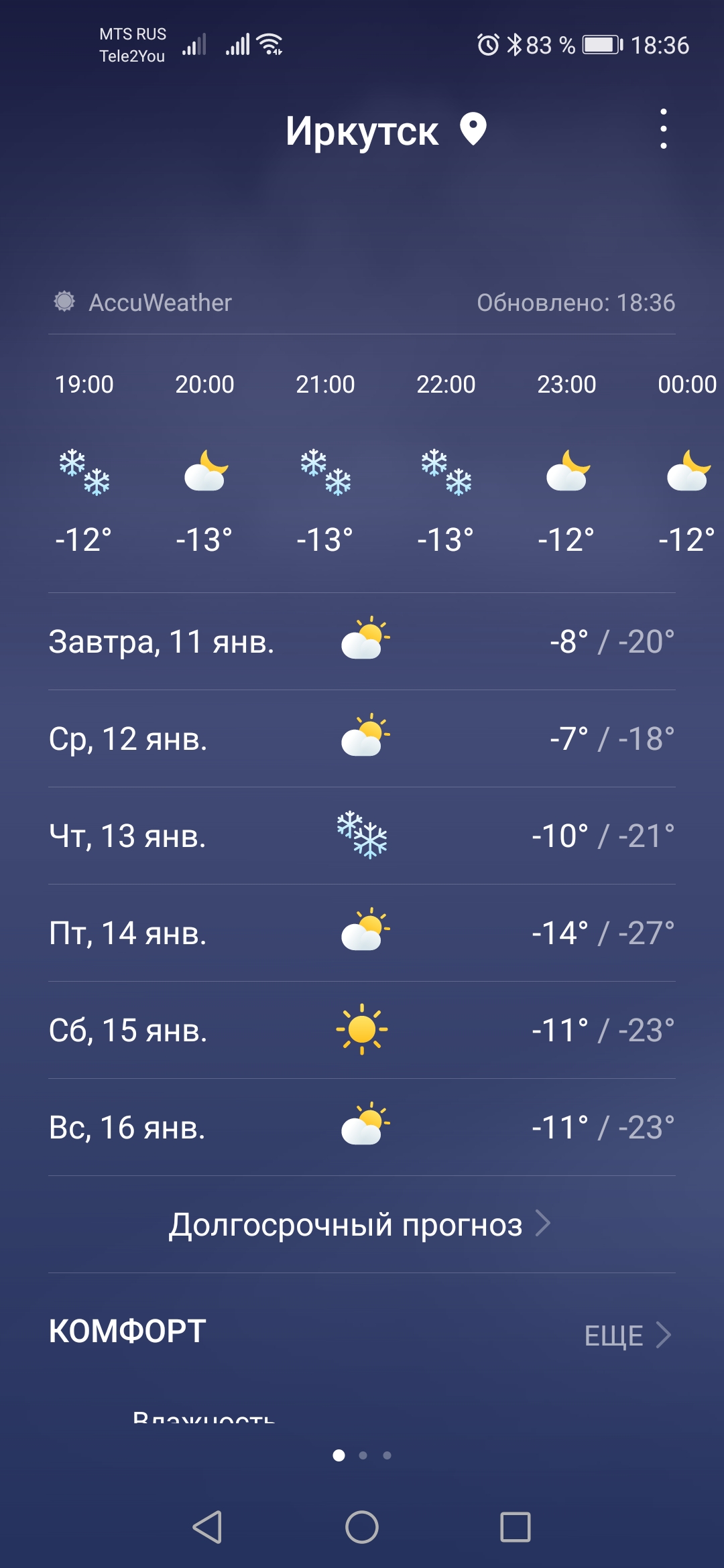Open forecast for Сб, 15 янв.

361,1030
